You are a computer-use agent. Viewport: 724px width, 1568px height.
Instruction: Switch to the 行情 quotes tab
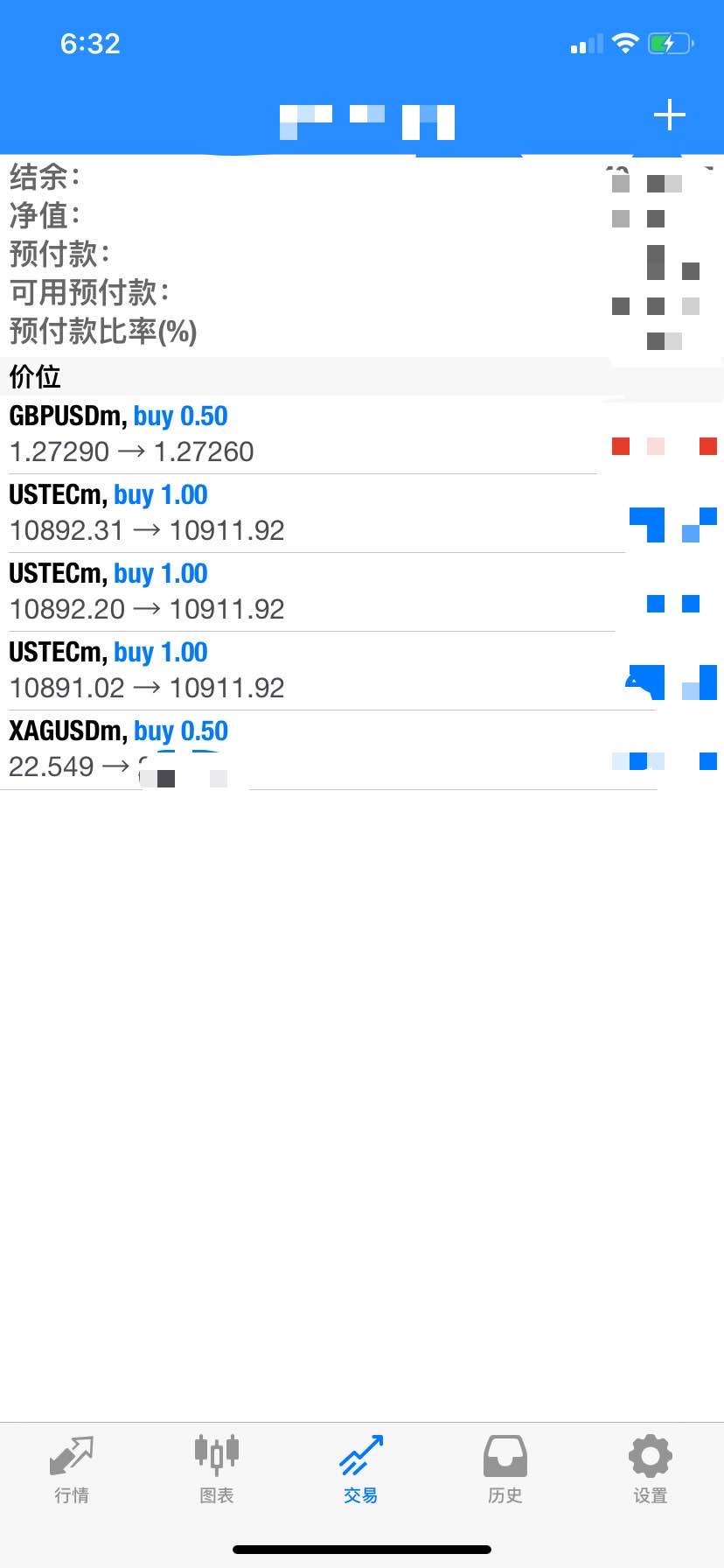72,1470
